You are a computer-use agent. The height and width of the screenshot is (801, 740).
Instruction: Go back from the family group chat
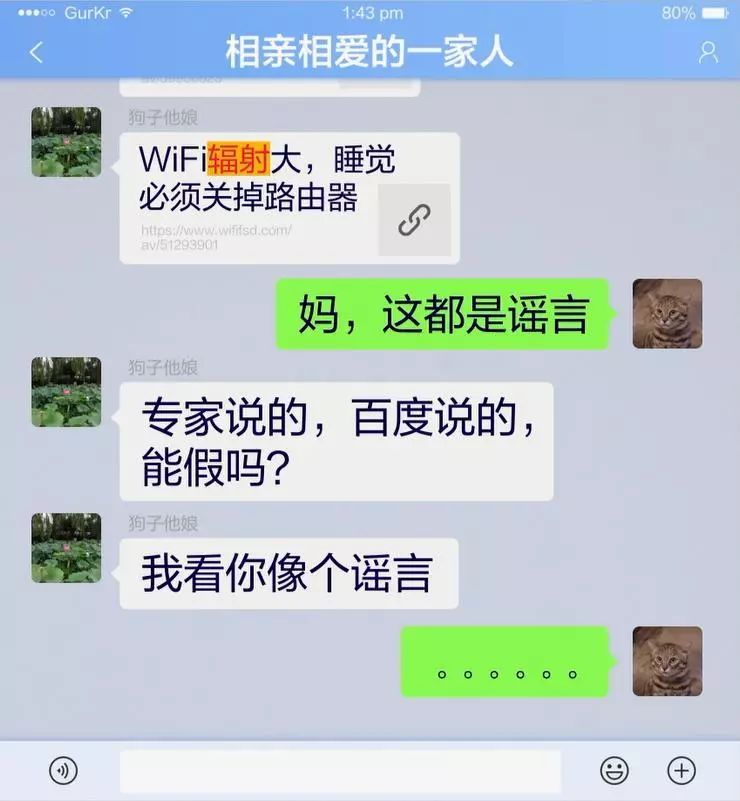point(36,52)
